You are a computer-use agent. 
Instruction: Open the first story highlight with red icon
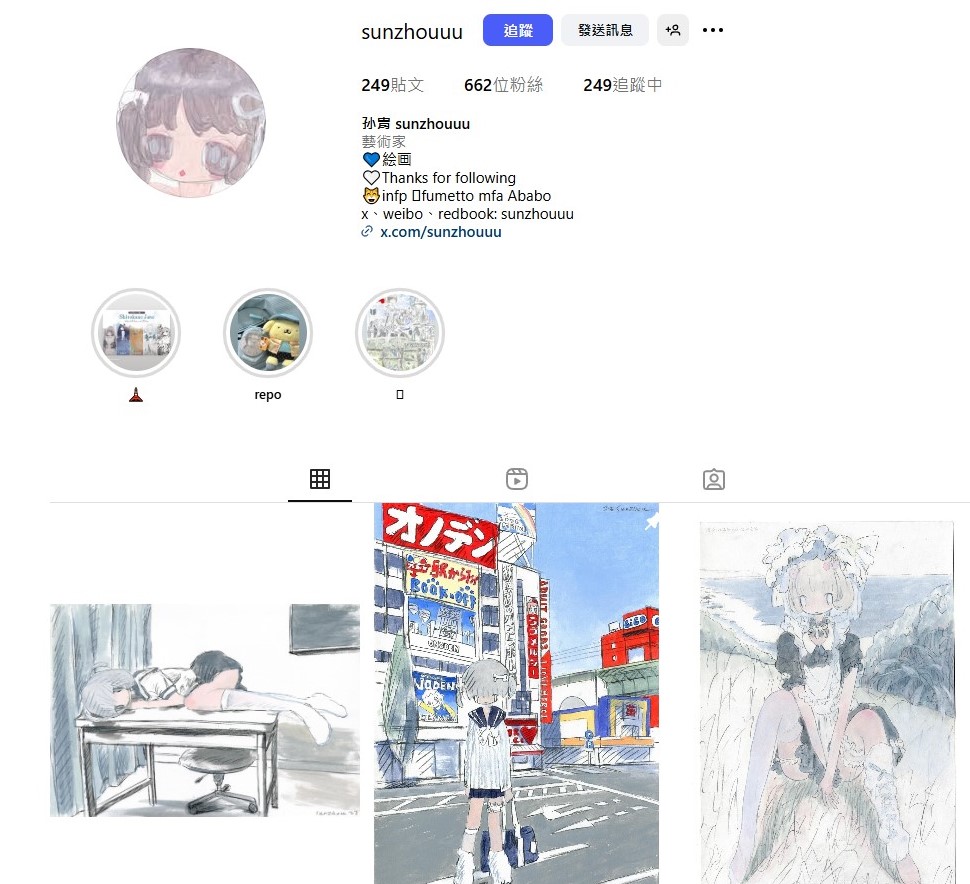(136, 333)
